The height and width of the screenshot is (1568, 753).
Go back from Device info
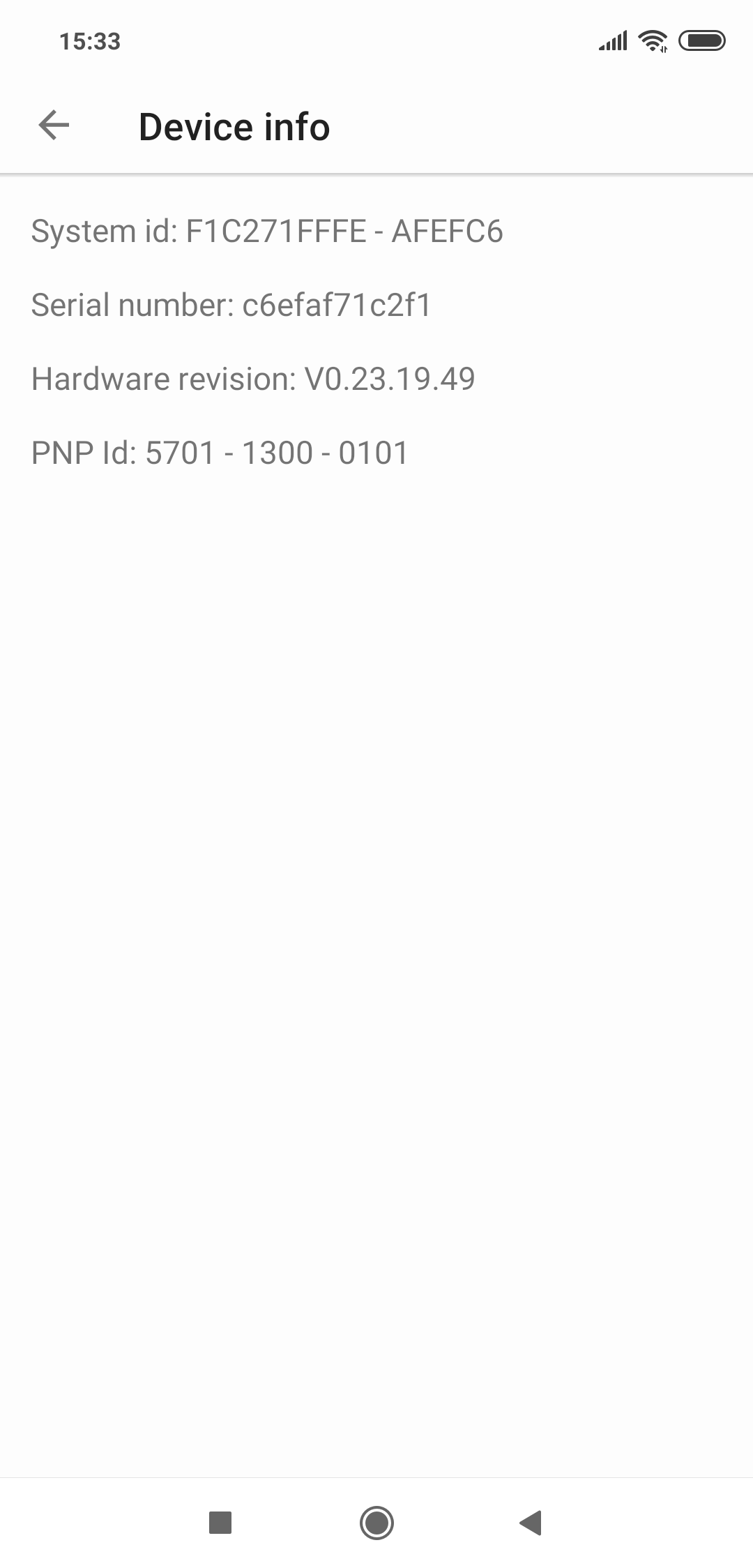(54, 126)
